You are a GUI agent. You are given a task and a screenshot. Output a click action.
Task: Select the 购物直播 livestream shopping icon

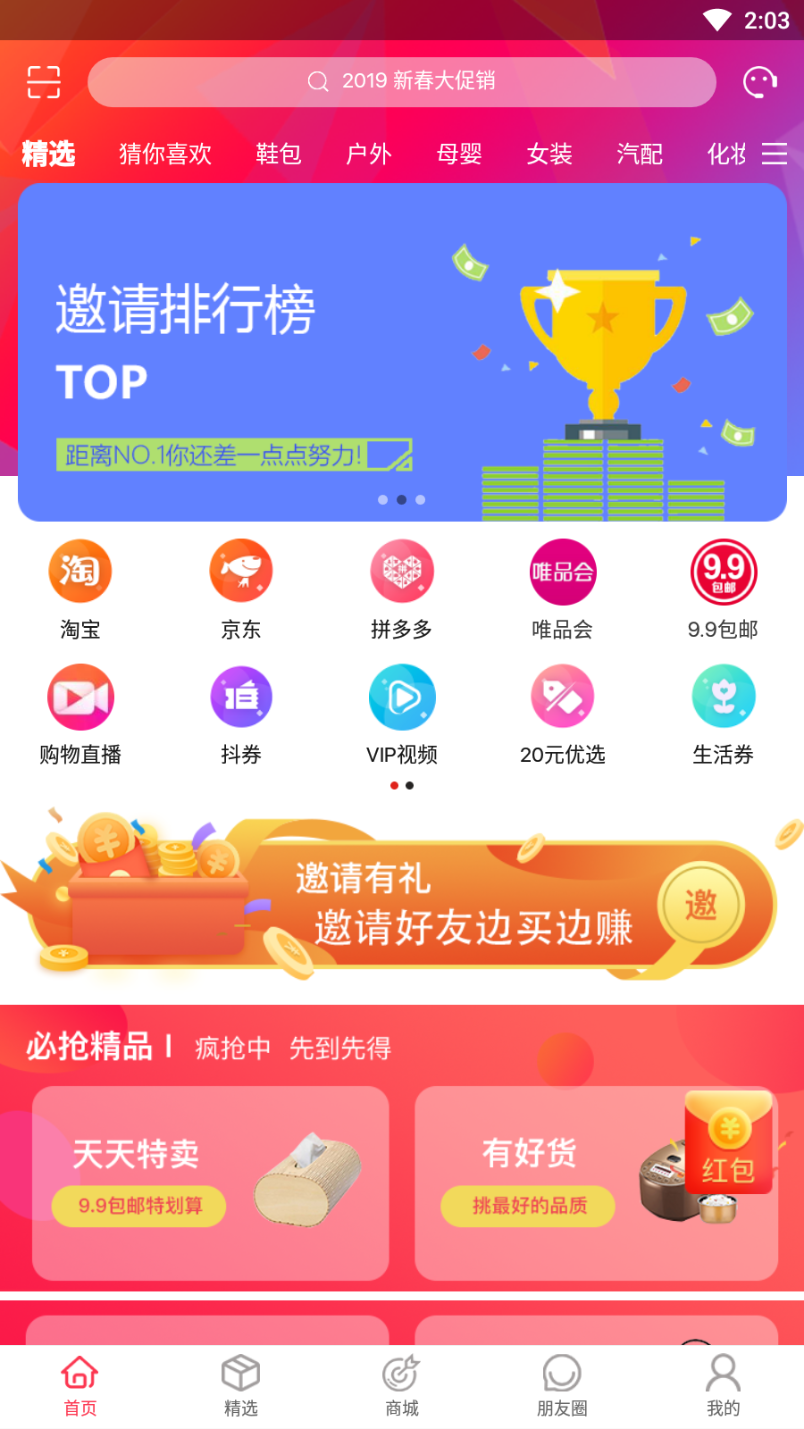[x=80, y=696]
